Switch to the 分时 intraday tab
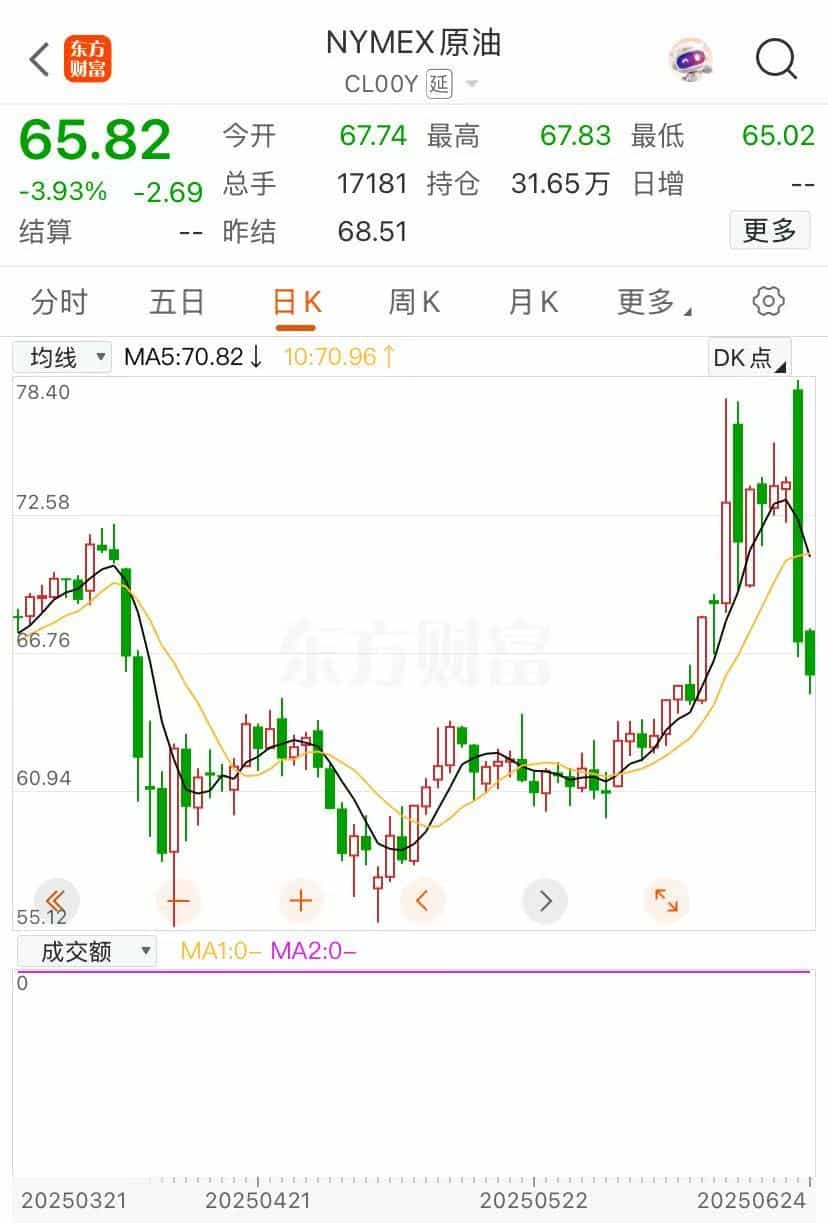 click(x=57, y=301)
